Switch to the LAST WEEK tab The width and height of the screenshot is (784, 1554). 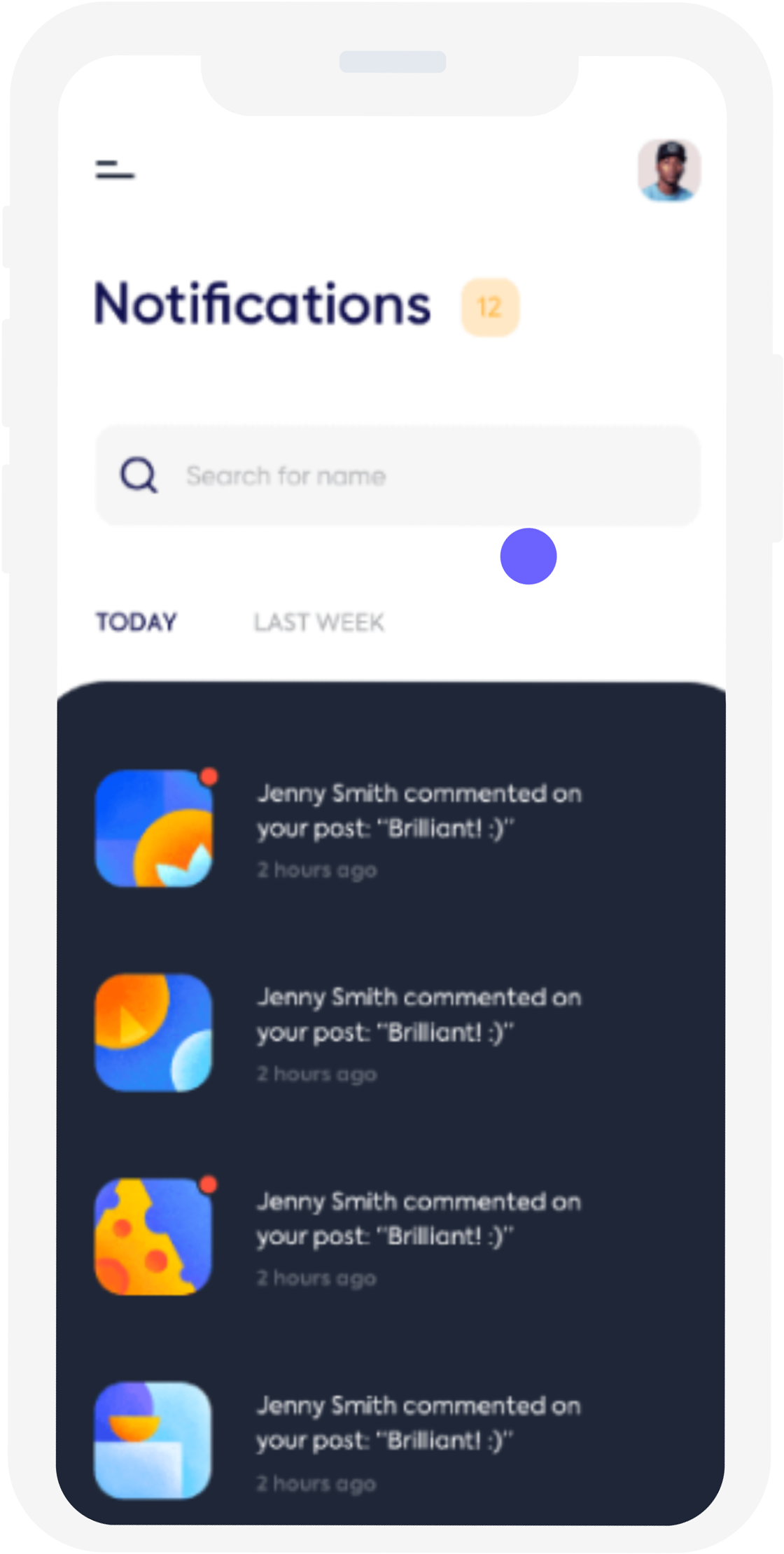[x=318, y=622]
